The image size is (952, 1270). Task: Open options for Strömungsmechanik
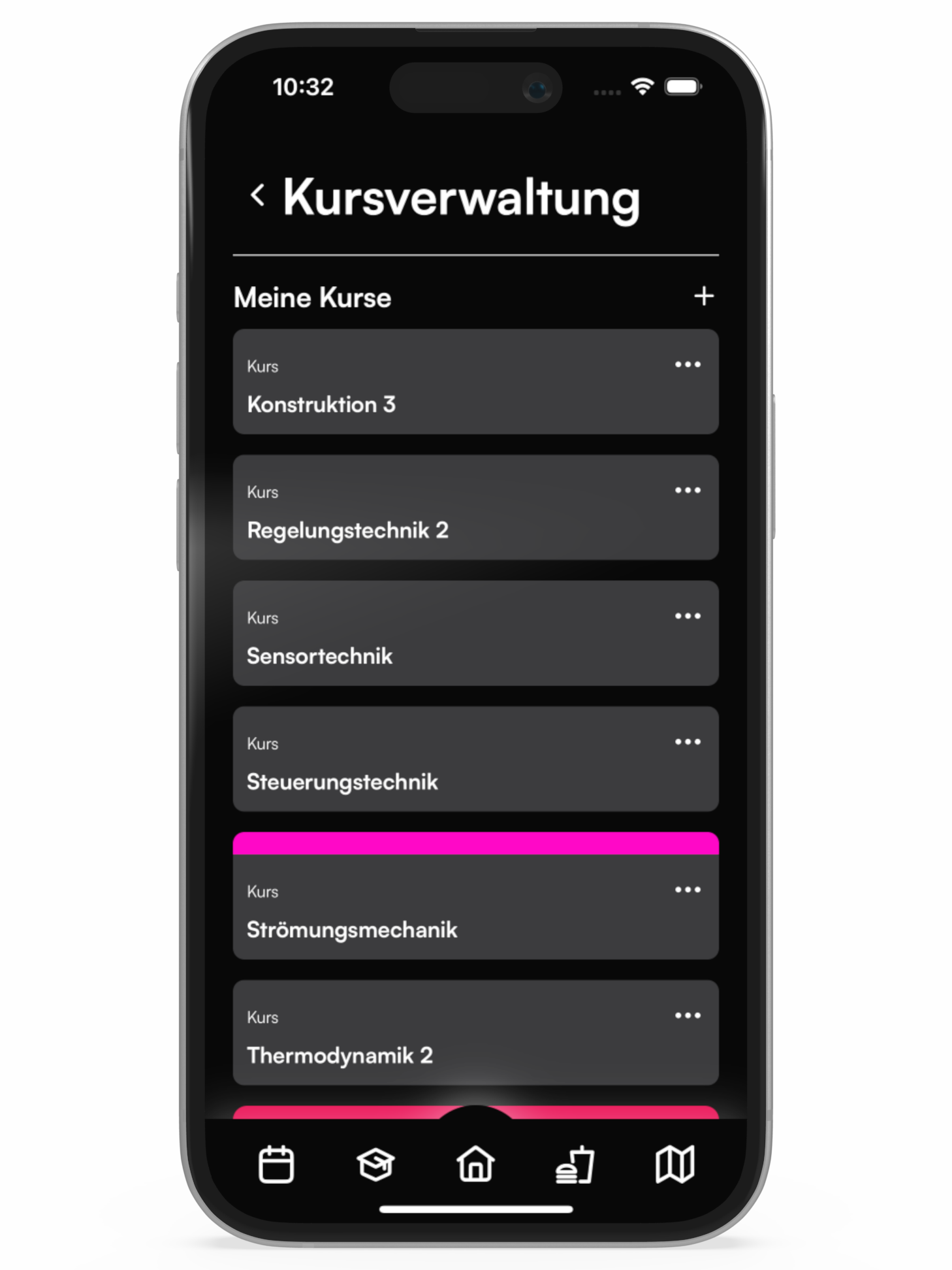pos(687,890)
